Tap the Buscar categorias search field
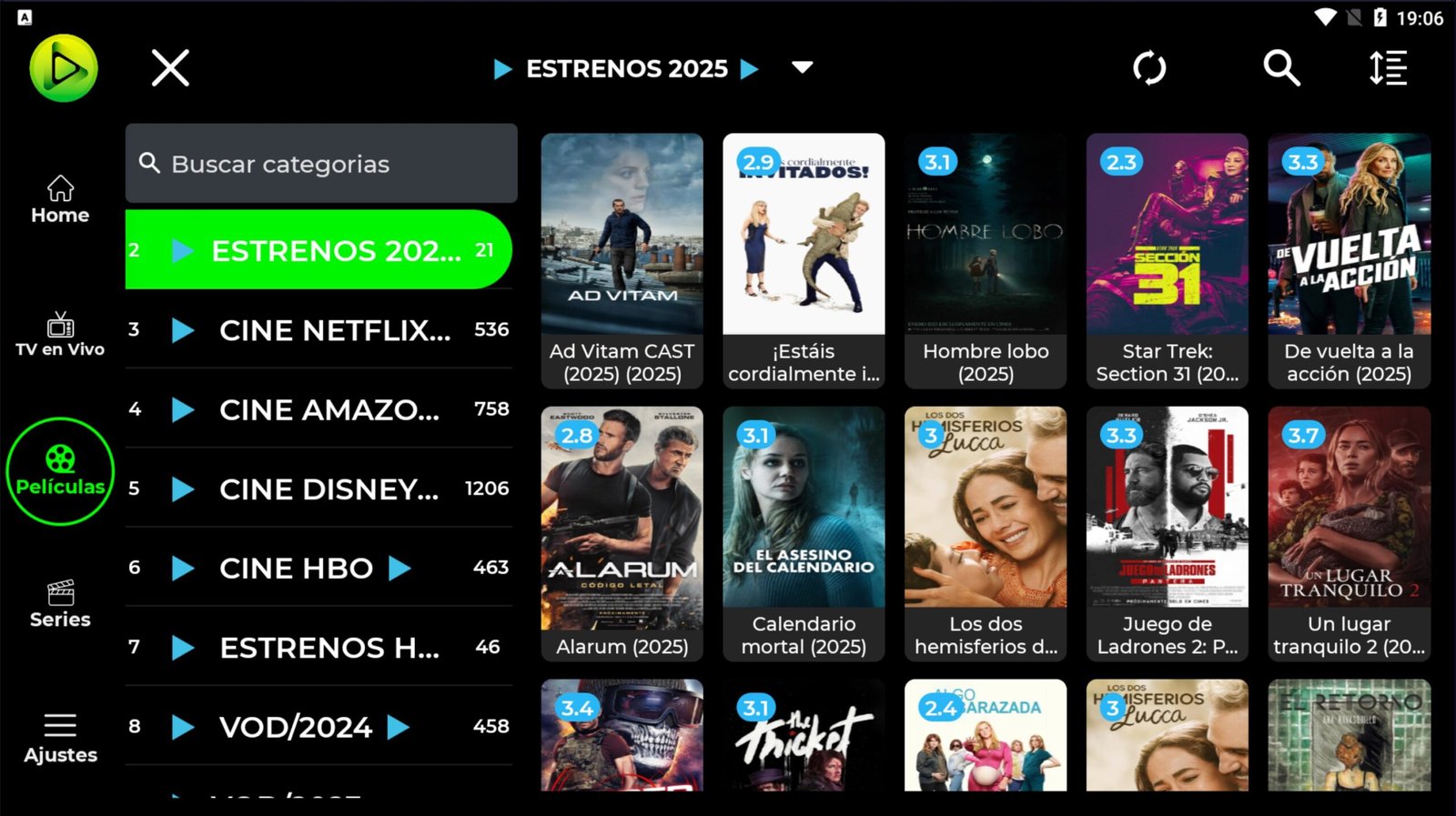 (x=321, y=164)
